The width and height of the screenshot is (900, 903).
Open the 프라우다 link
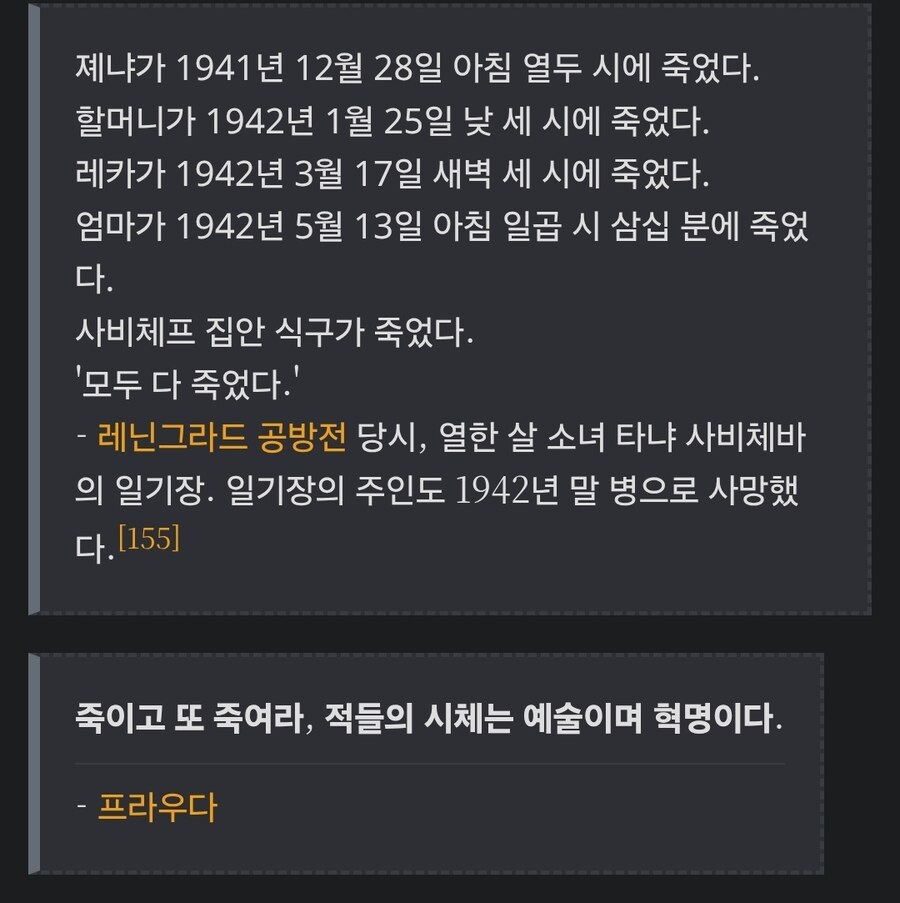[x=157, y=807]
